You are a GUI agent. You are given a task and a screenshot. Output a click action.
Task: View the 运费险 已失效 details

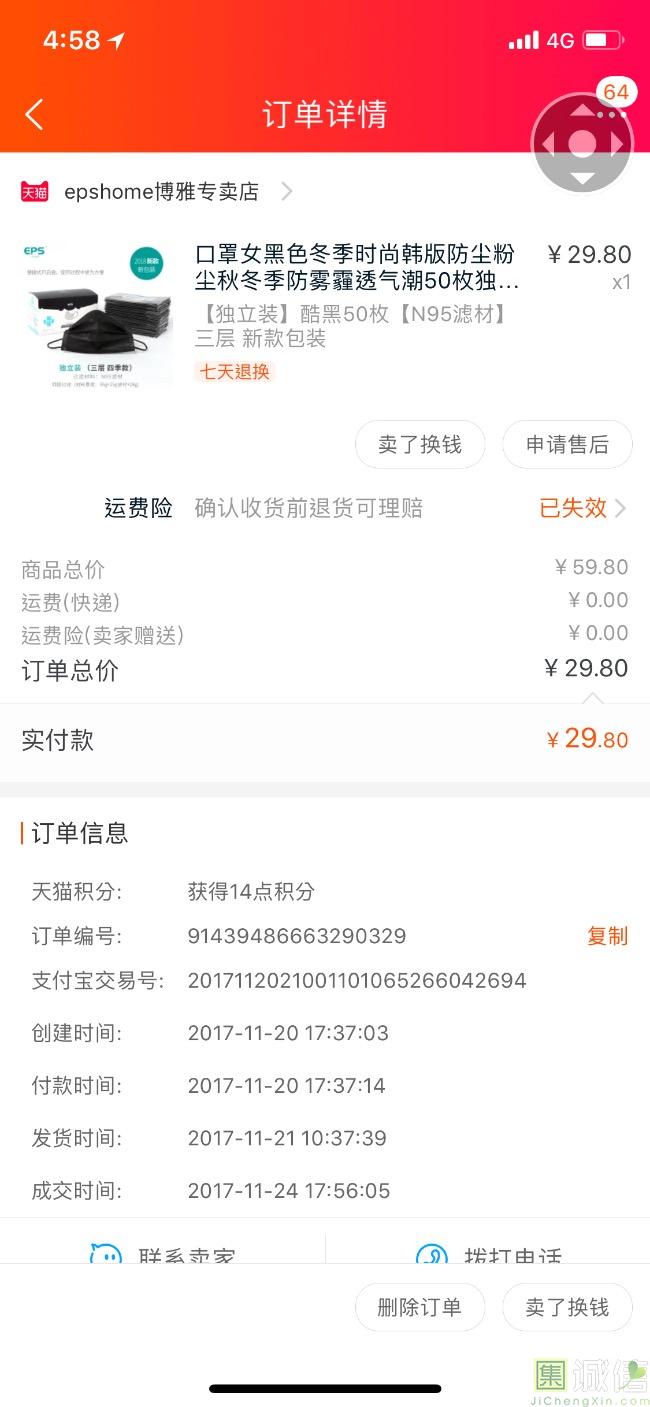click(x=582, y=508)
